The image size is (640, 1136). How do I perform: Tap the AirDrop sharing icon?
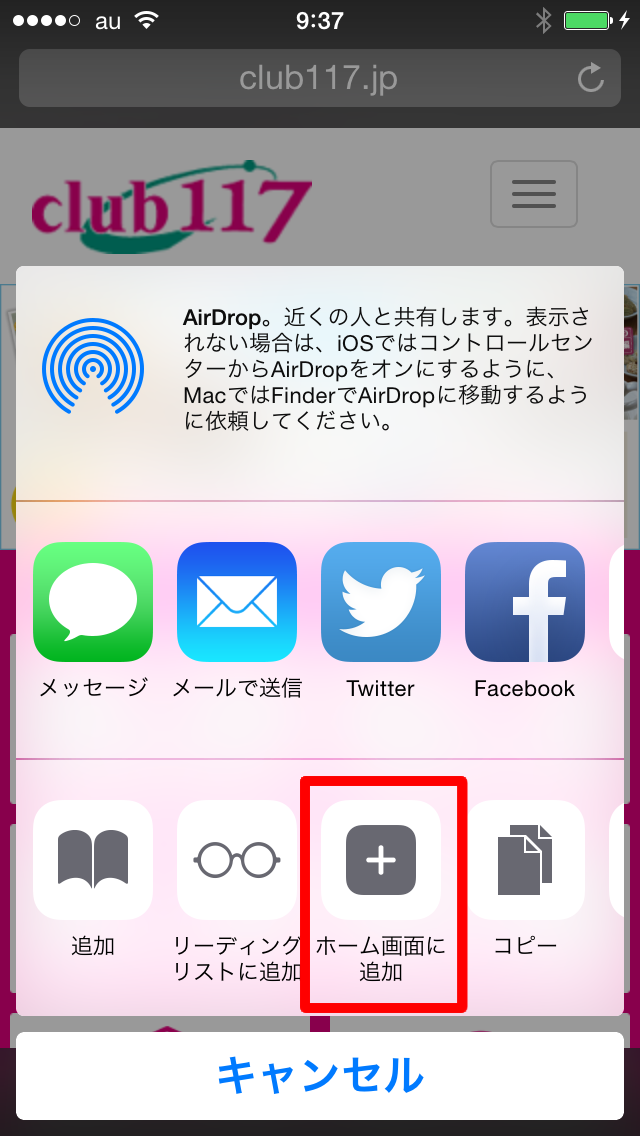pos(93,367)
